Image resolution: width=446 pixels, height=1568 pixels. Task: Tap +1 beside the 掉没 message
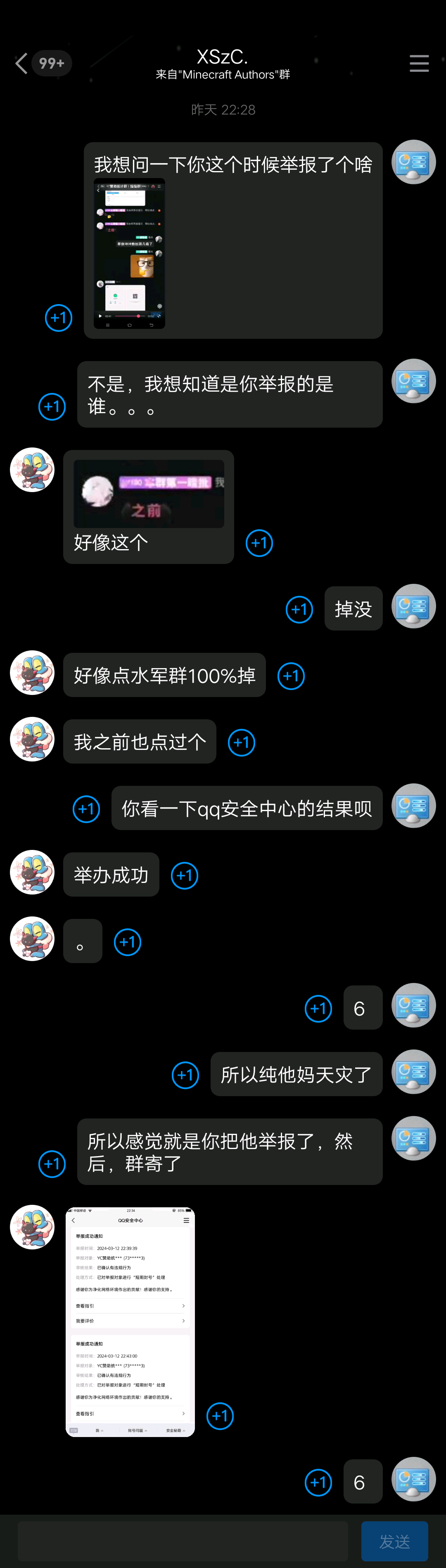pyautogui.click(x=299, y=609)
